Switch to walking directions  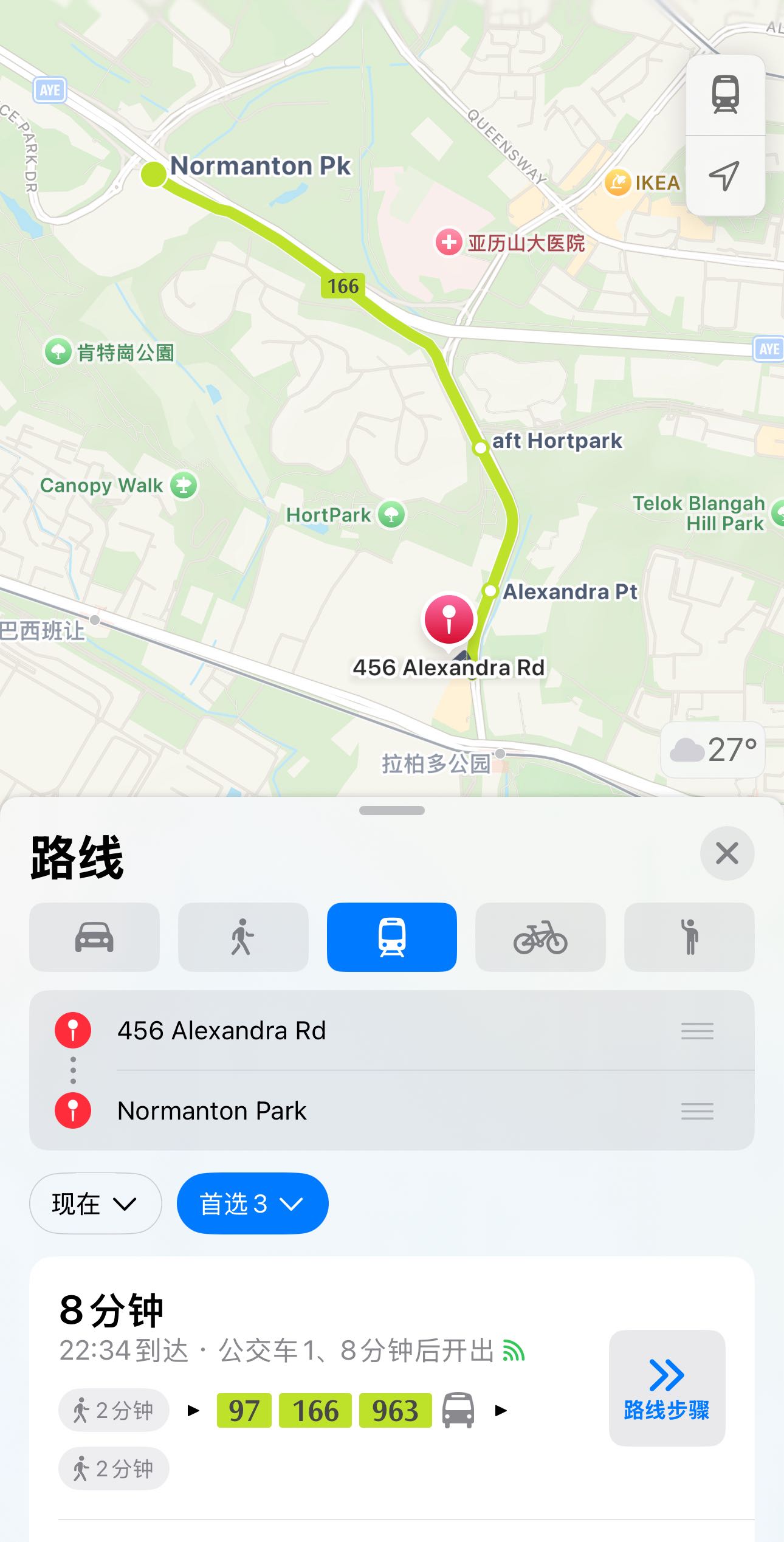(x=243, y=937)
